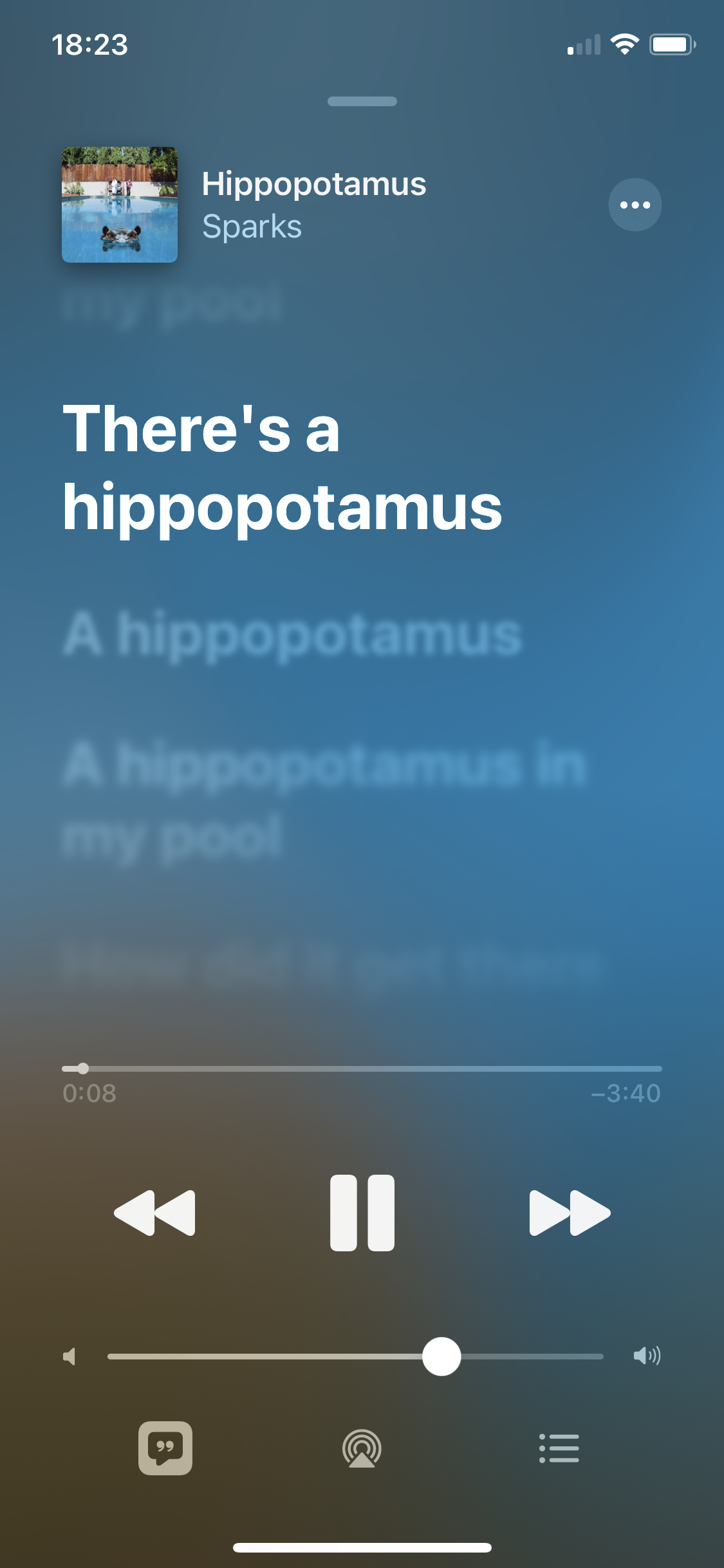Go back to the previous track
724x1568 pixels.
point(154,1213)
